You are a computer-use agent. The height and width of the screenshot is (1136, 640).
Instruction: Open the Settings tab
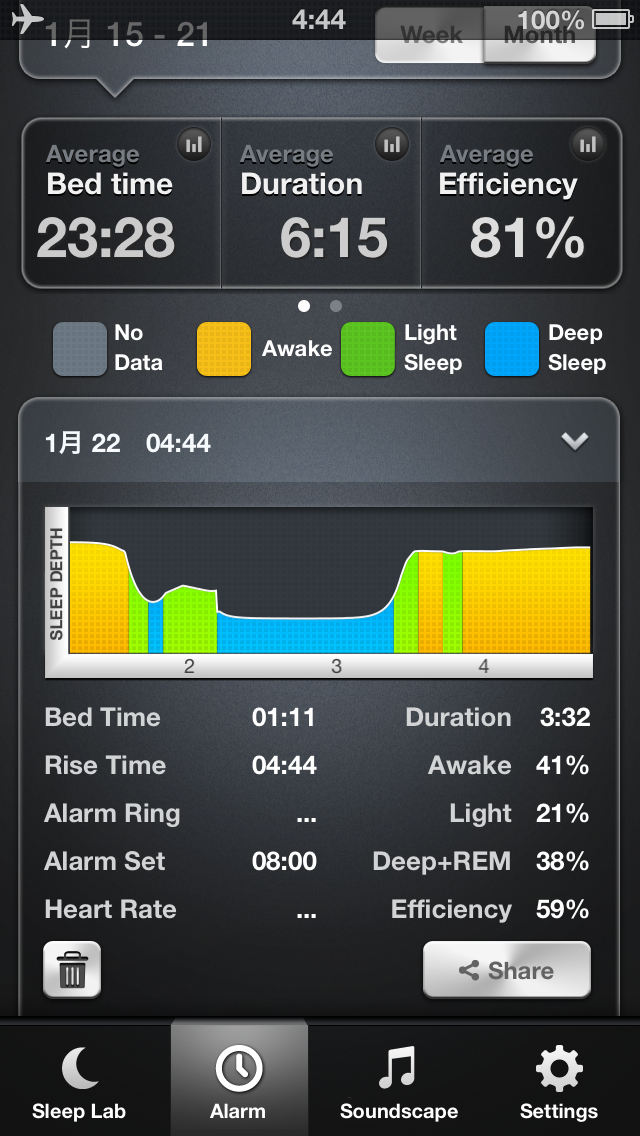(x=558, y=1080)
